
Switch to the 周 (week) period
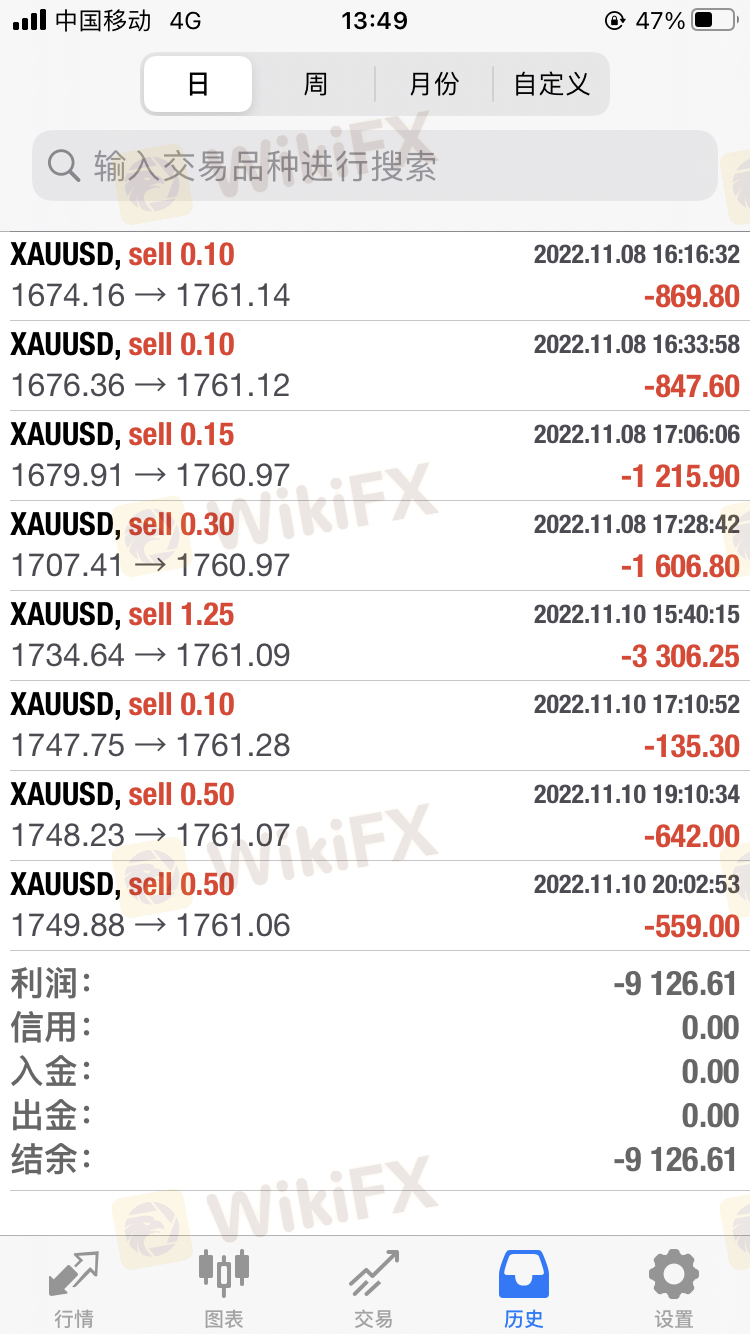[315, 84]
